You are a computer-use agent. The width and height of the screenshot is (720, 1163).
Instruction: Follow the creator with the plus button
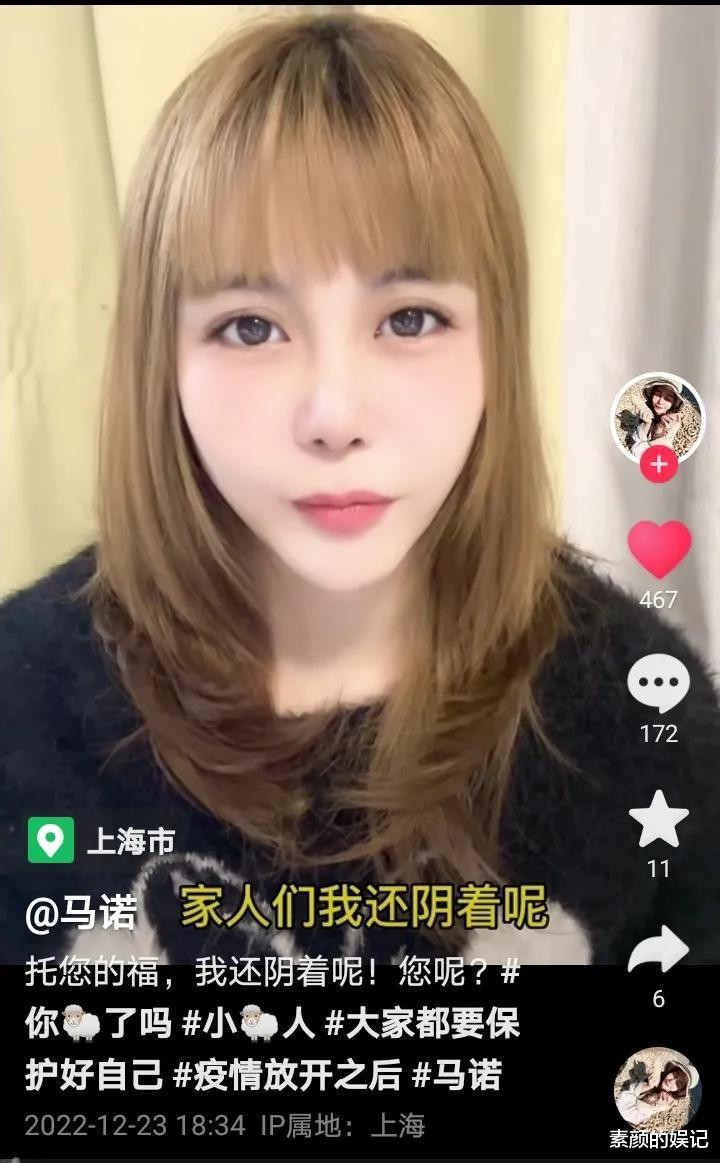pos(659,464)
